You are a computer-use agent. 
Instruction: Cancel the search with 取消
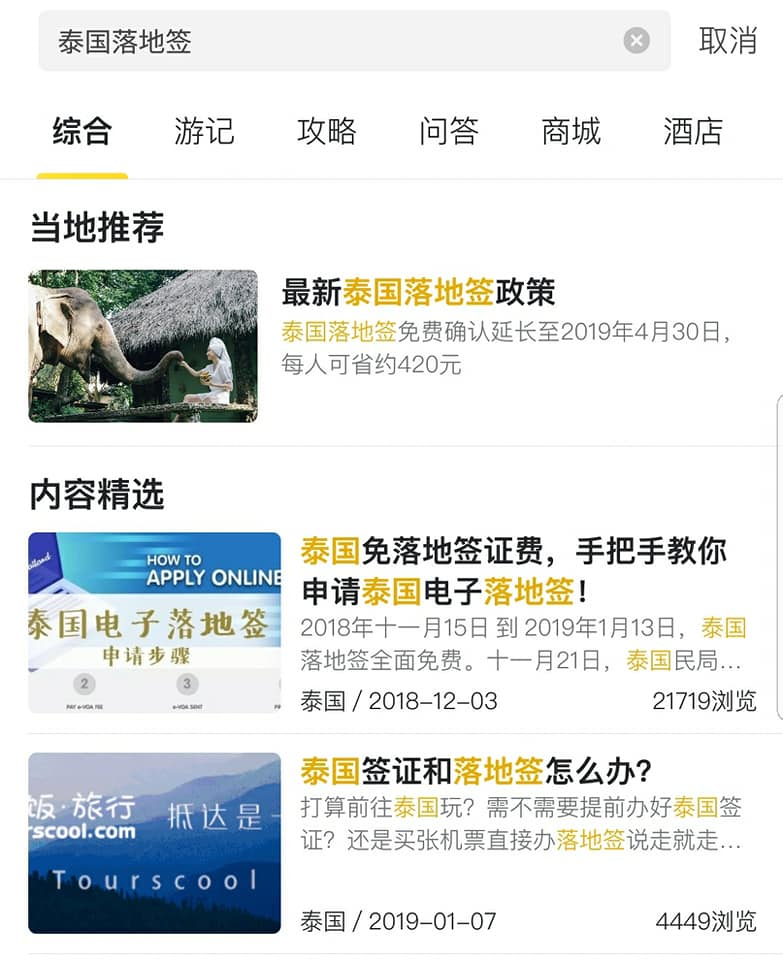727,41
